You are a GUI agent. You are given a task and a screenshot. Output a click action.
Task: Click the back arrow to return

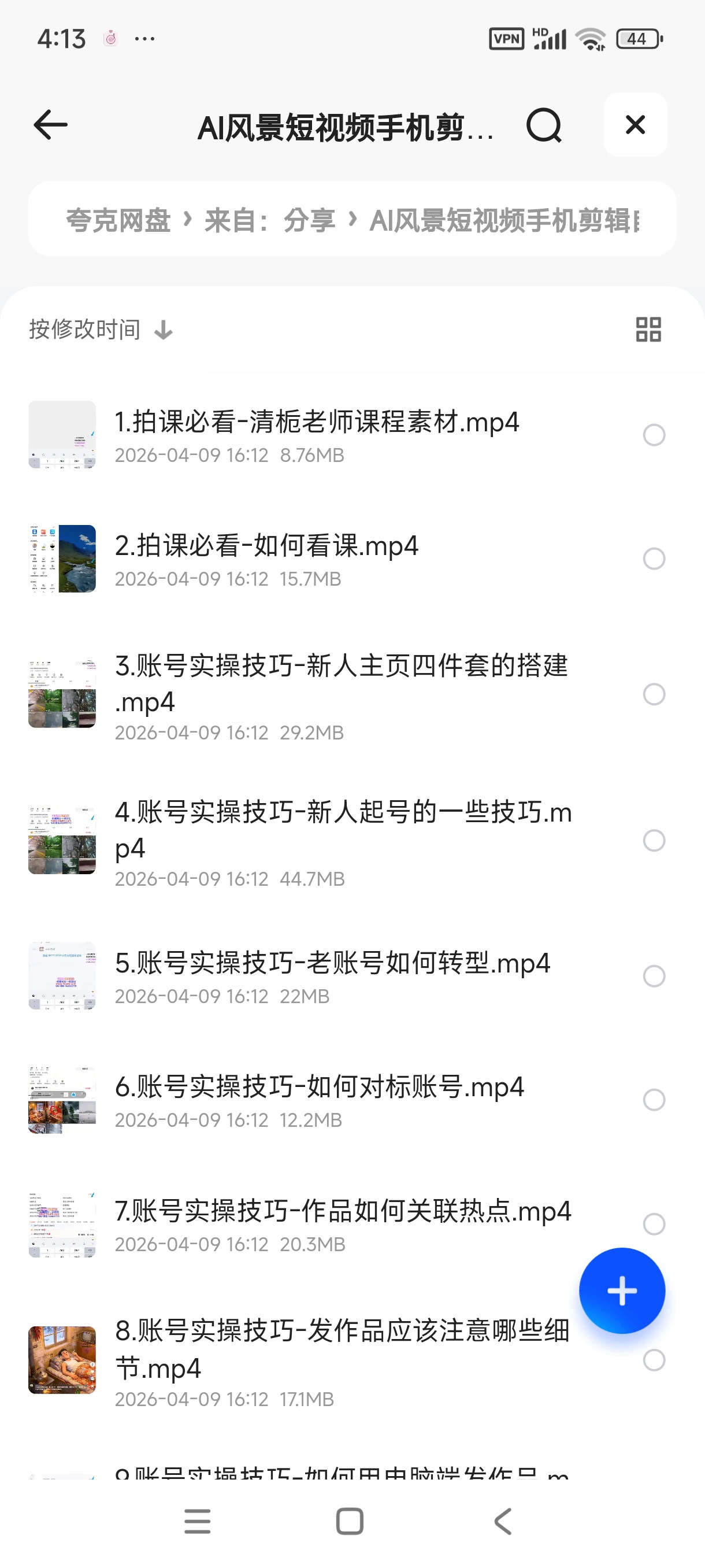(51, 125)
